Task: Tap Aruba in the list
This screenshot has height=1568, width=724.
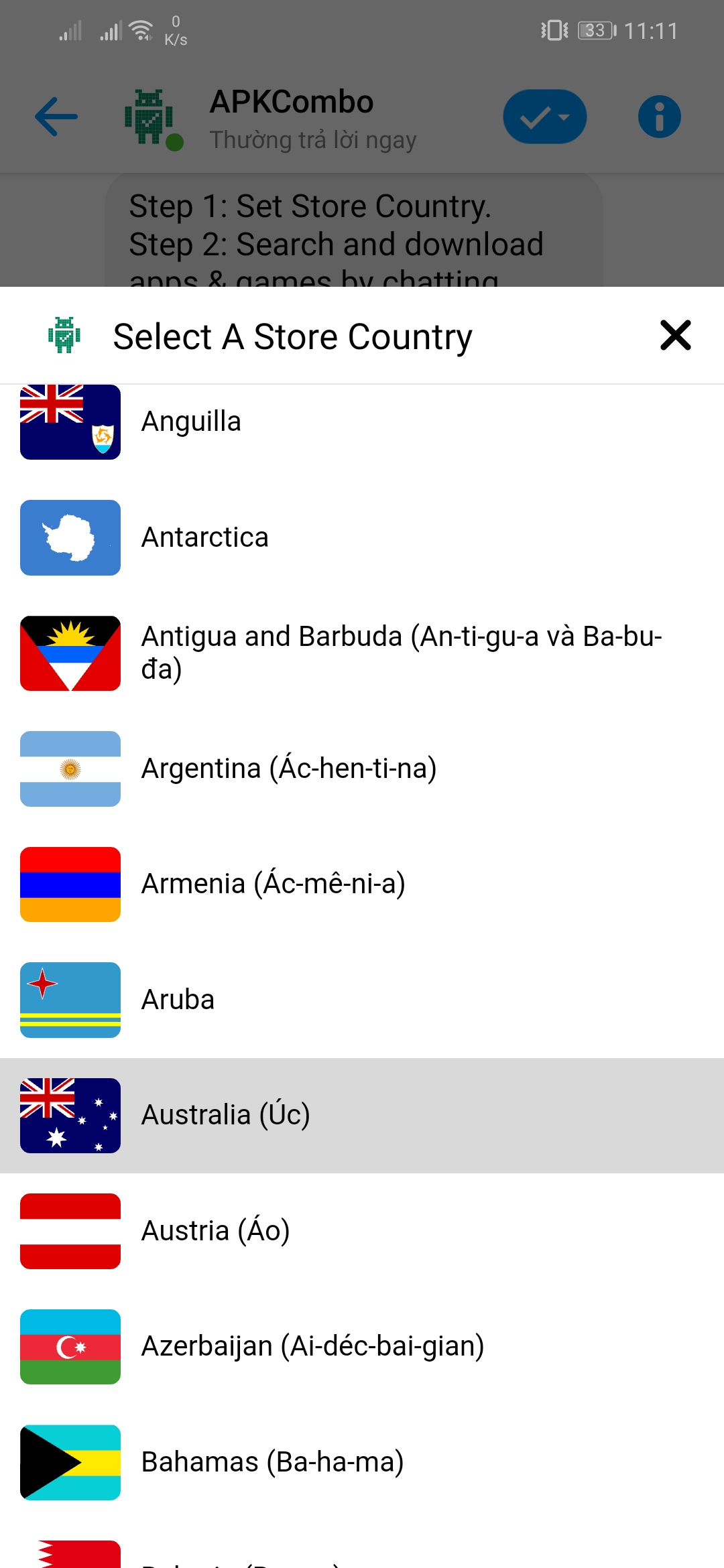Action: 362,1000
